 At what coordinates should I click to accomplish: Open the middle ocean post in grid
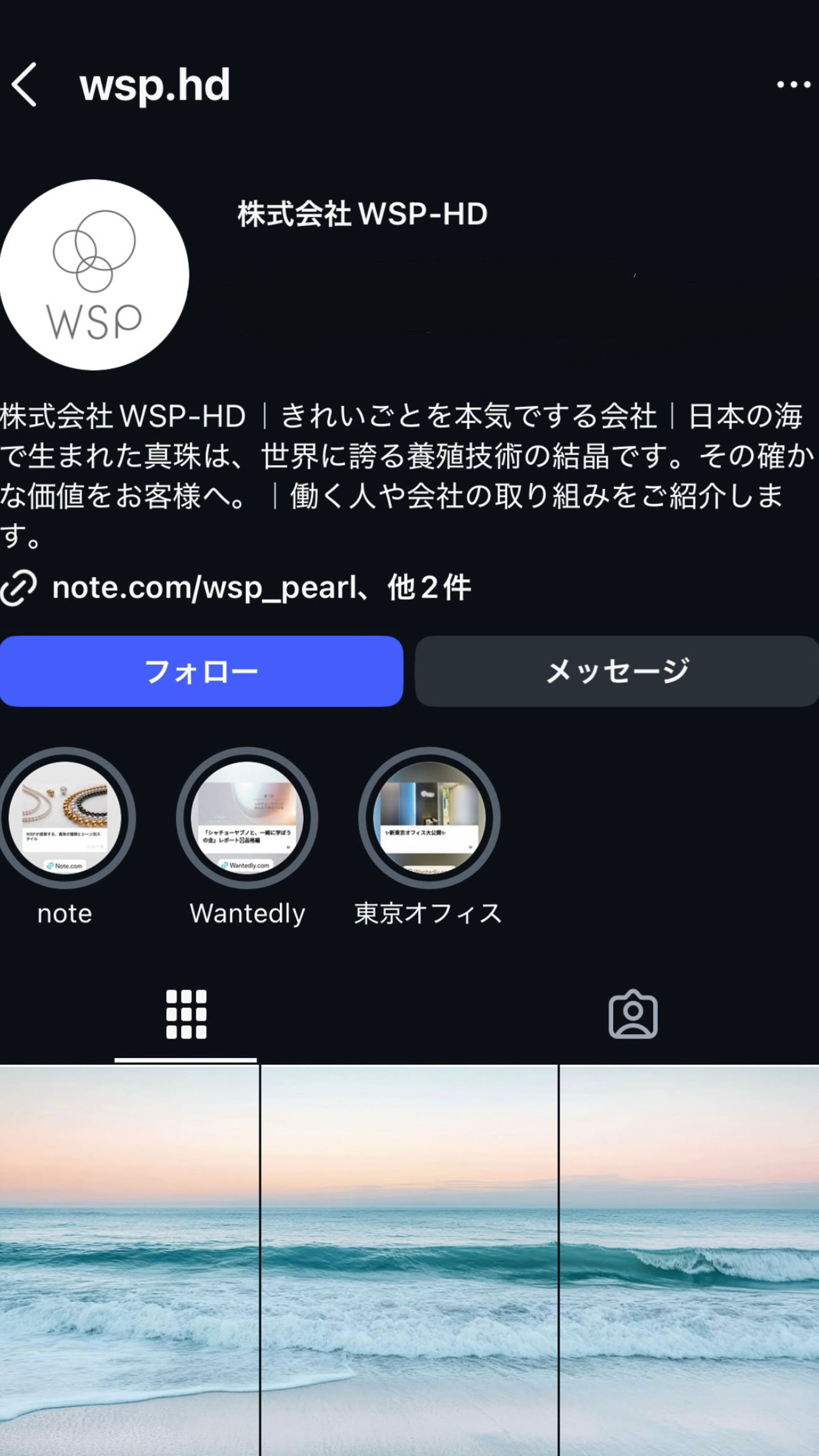click(409, 1260)
